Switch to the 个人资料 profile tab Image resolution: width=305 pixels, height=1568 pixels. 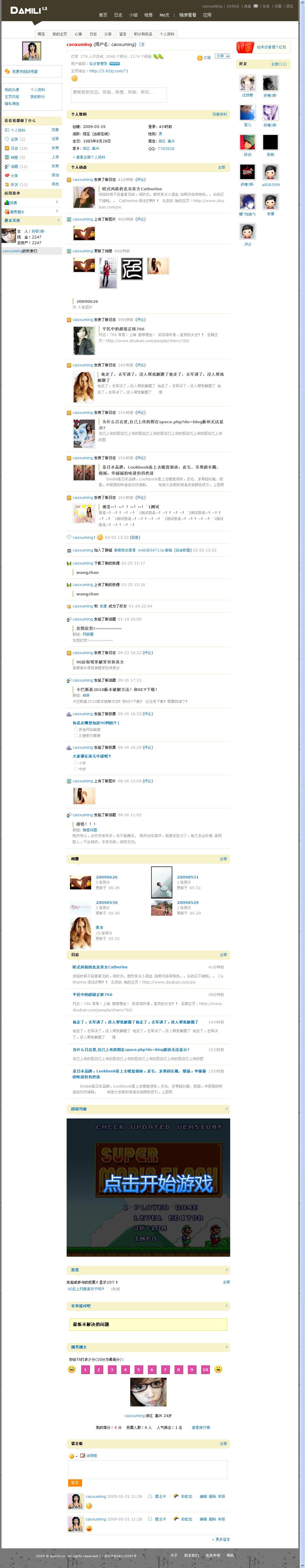pos(167,34)
